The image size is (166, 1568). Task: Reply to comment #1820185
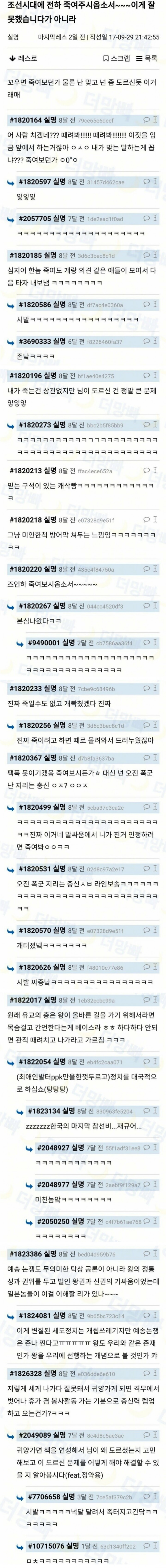pyautogui.click(x=146, y=256)
